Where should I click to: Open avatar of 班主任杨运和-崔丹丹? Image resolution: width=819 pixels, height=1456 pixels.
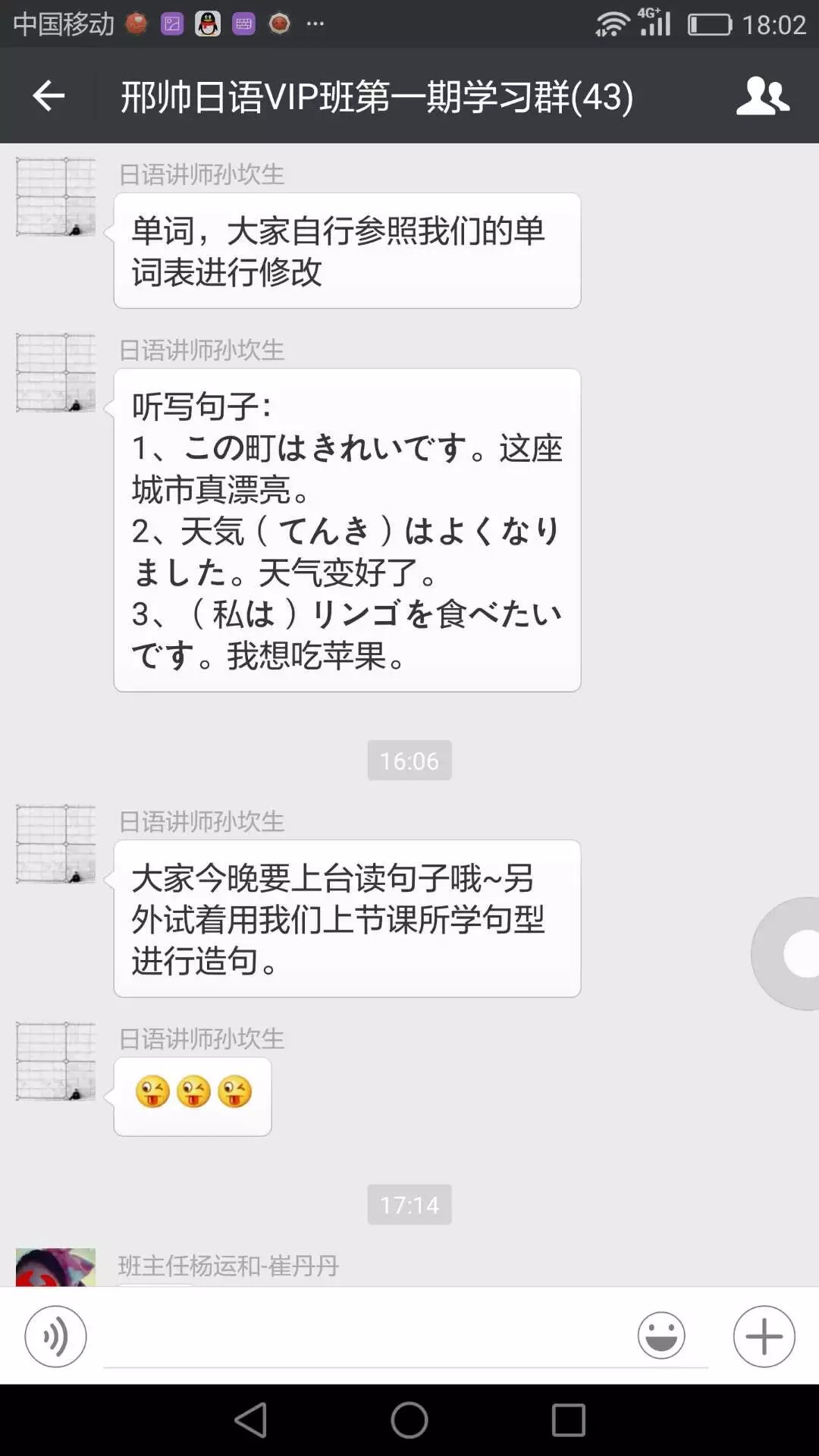(x=55, y=1268)
